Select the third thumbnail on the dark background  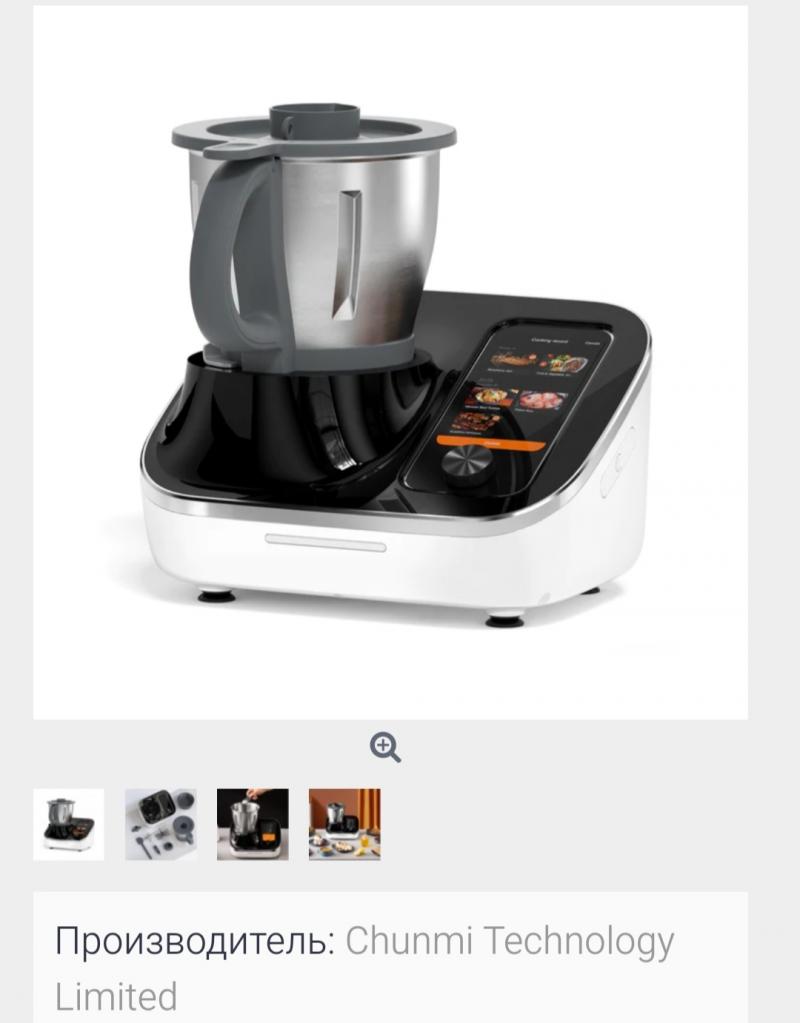252,824
